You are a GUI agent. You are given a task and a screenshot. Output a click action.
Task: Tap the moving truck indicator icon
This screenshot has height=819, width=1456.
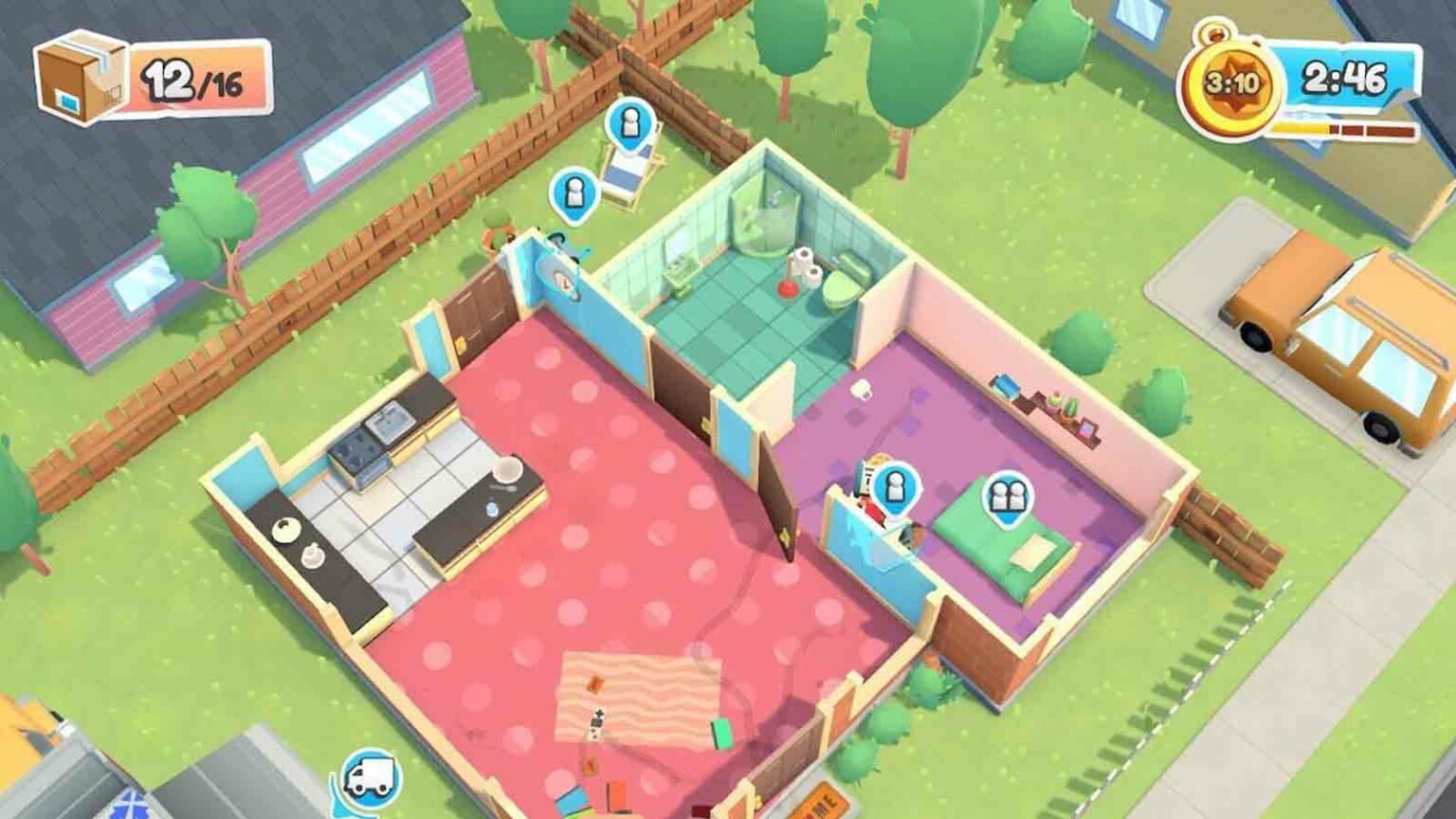(370, 777)
